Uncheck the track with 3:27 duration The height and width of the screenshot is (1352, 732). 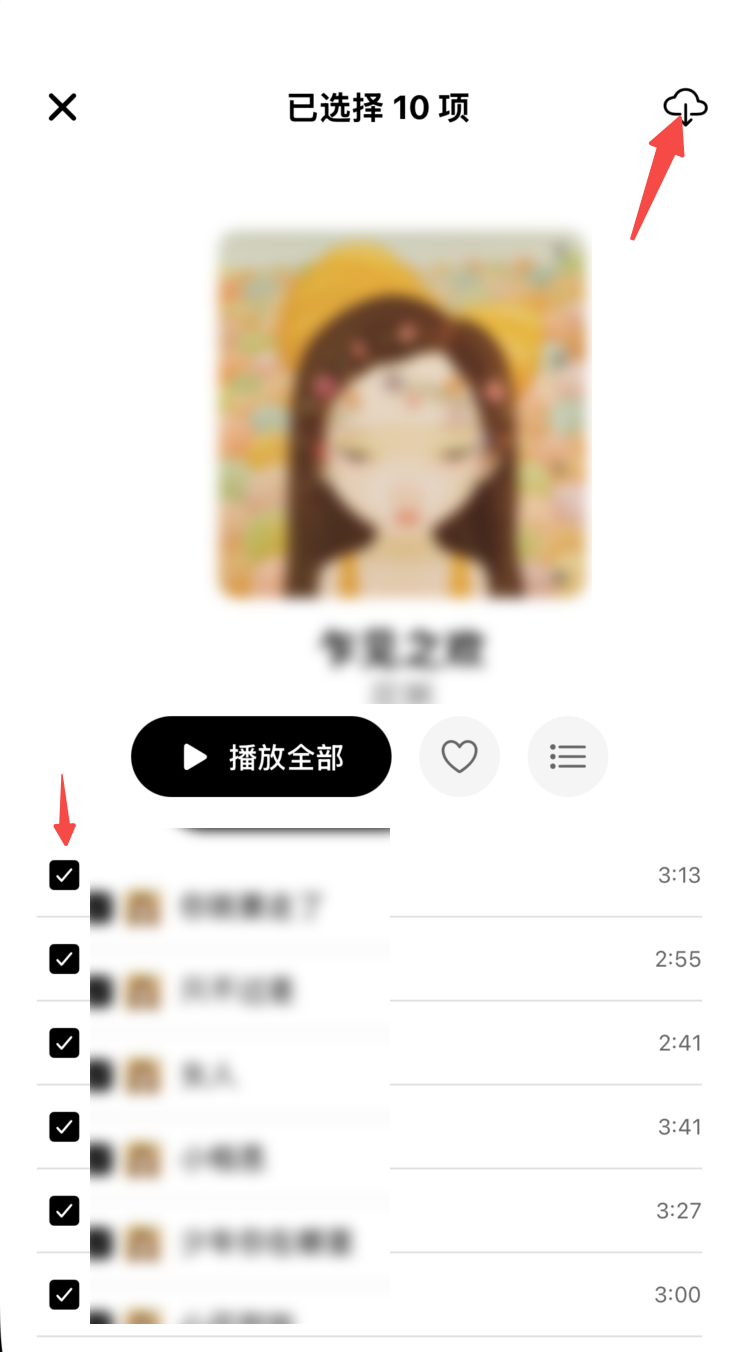tap(63, 1211)
